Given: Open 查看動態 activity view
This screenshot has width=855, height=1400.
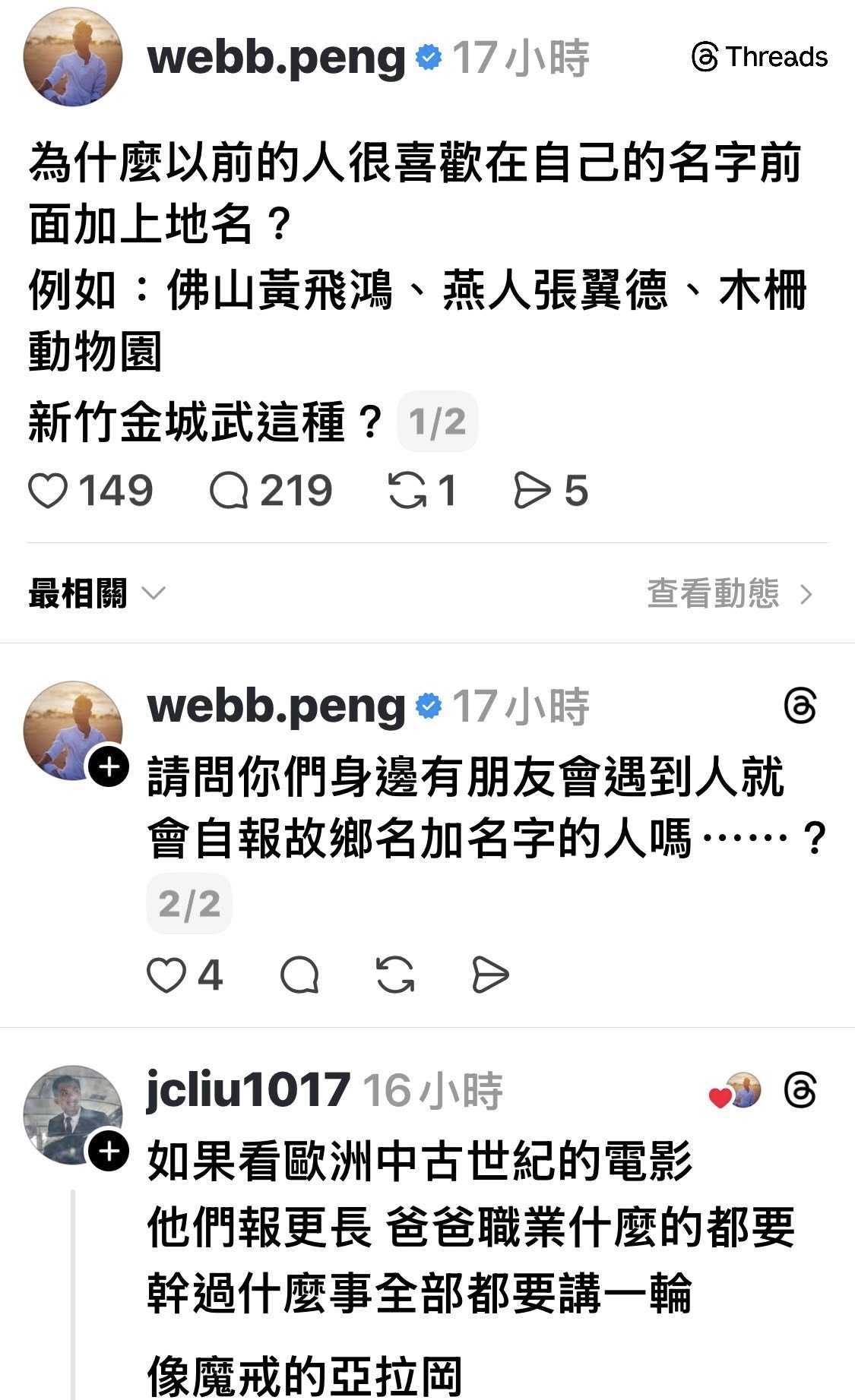Looking at the screenshot, I should click(730, 593).
